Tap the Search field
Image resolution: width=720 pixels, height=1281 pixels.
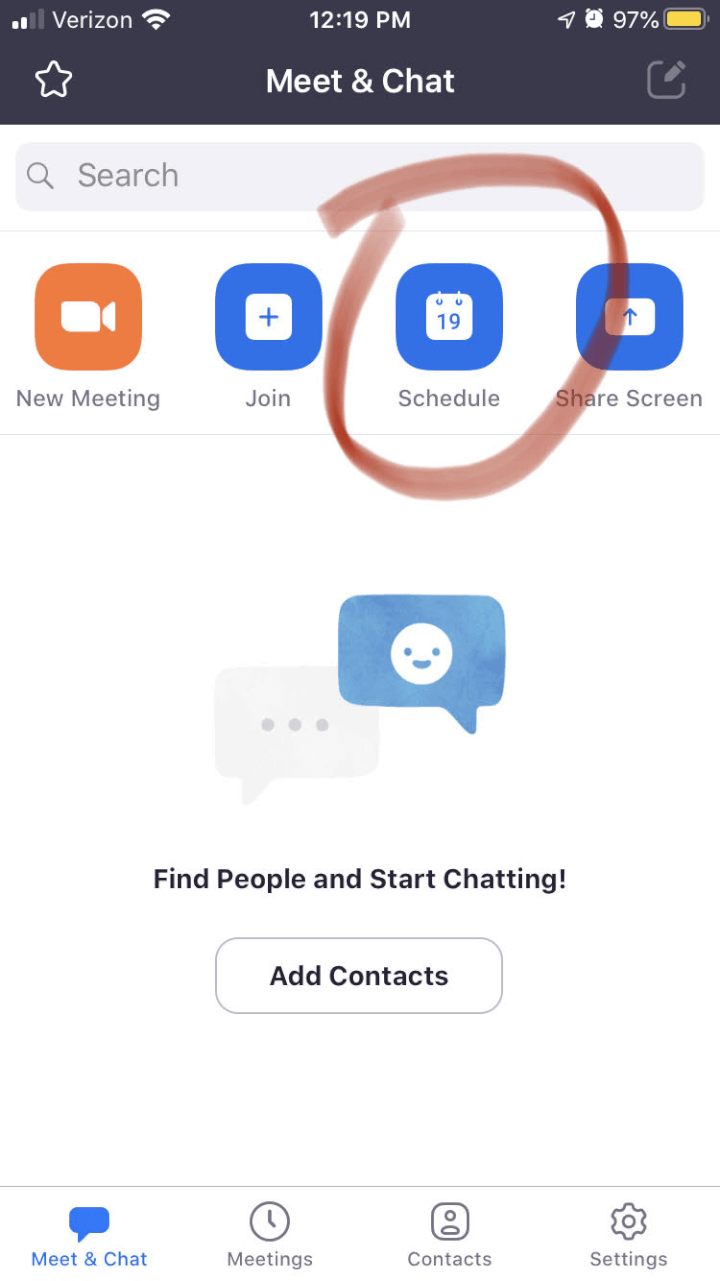[x=360, y=176]
